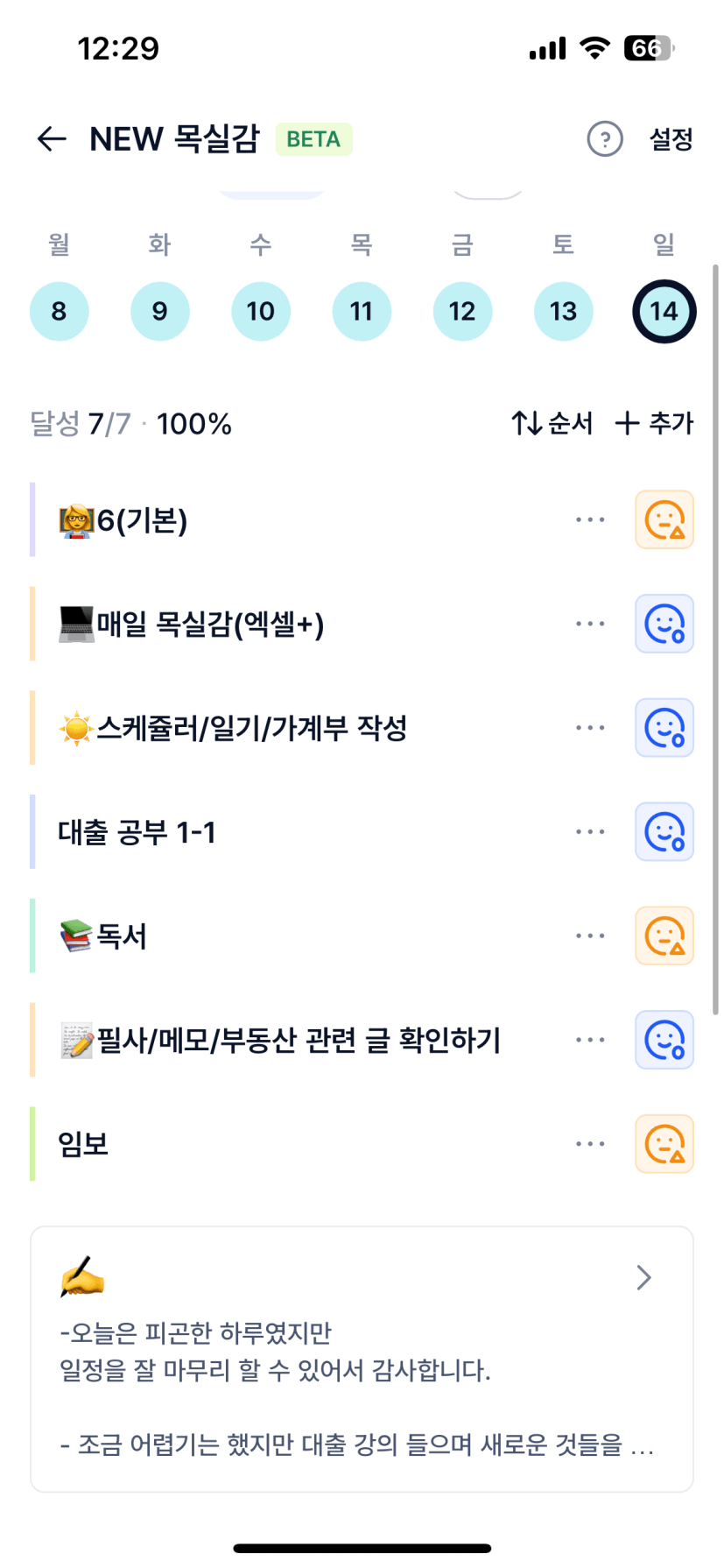This screenshot has height=1568, width=724.
Task: Open 설정 settings
Action: click(x=671, y=139)
